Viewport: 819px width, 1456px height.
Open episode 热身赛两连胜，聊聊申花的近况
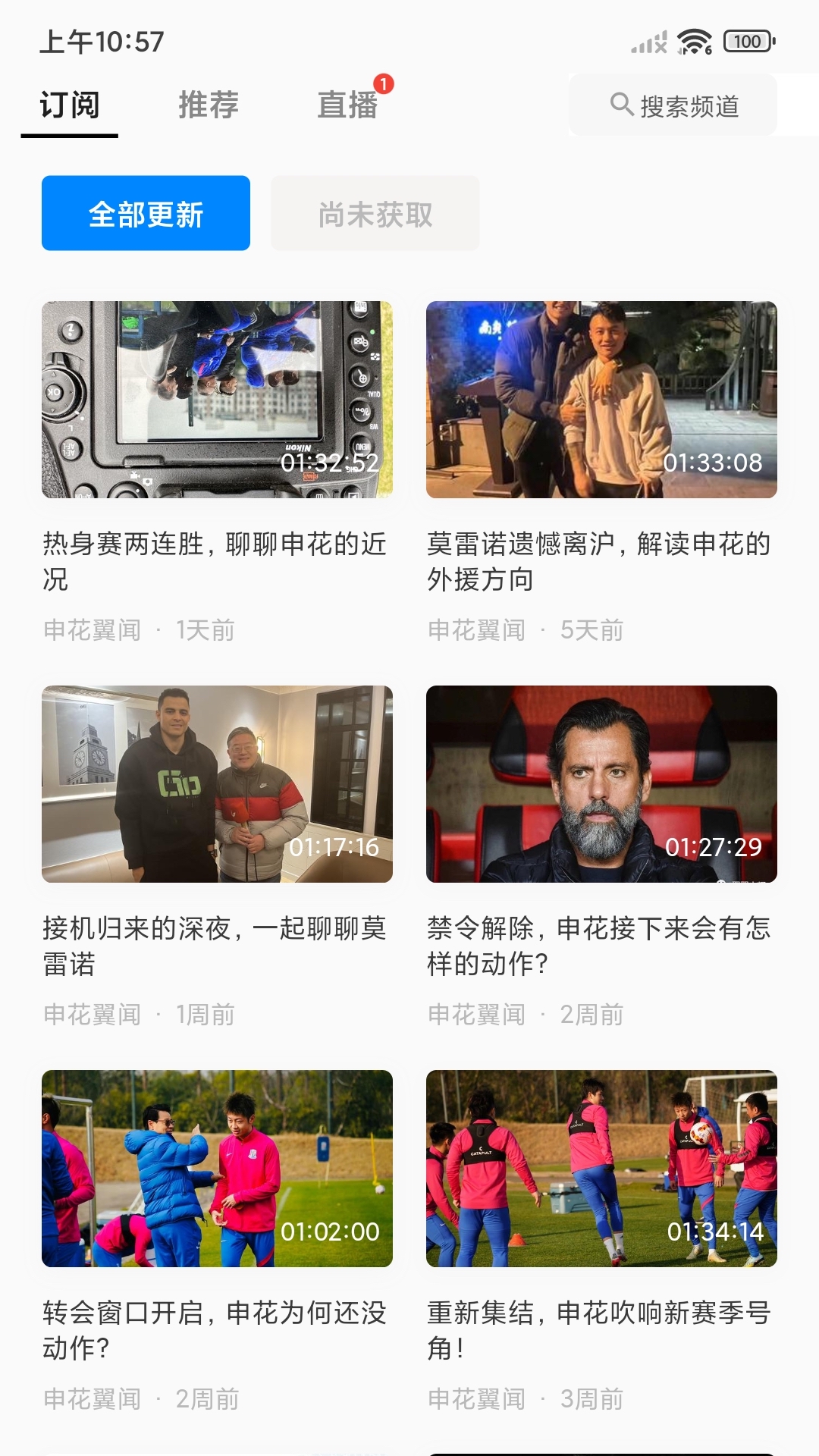[x=217, y=400]
